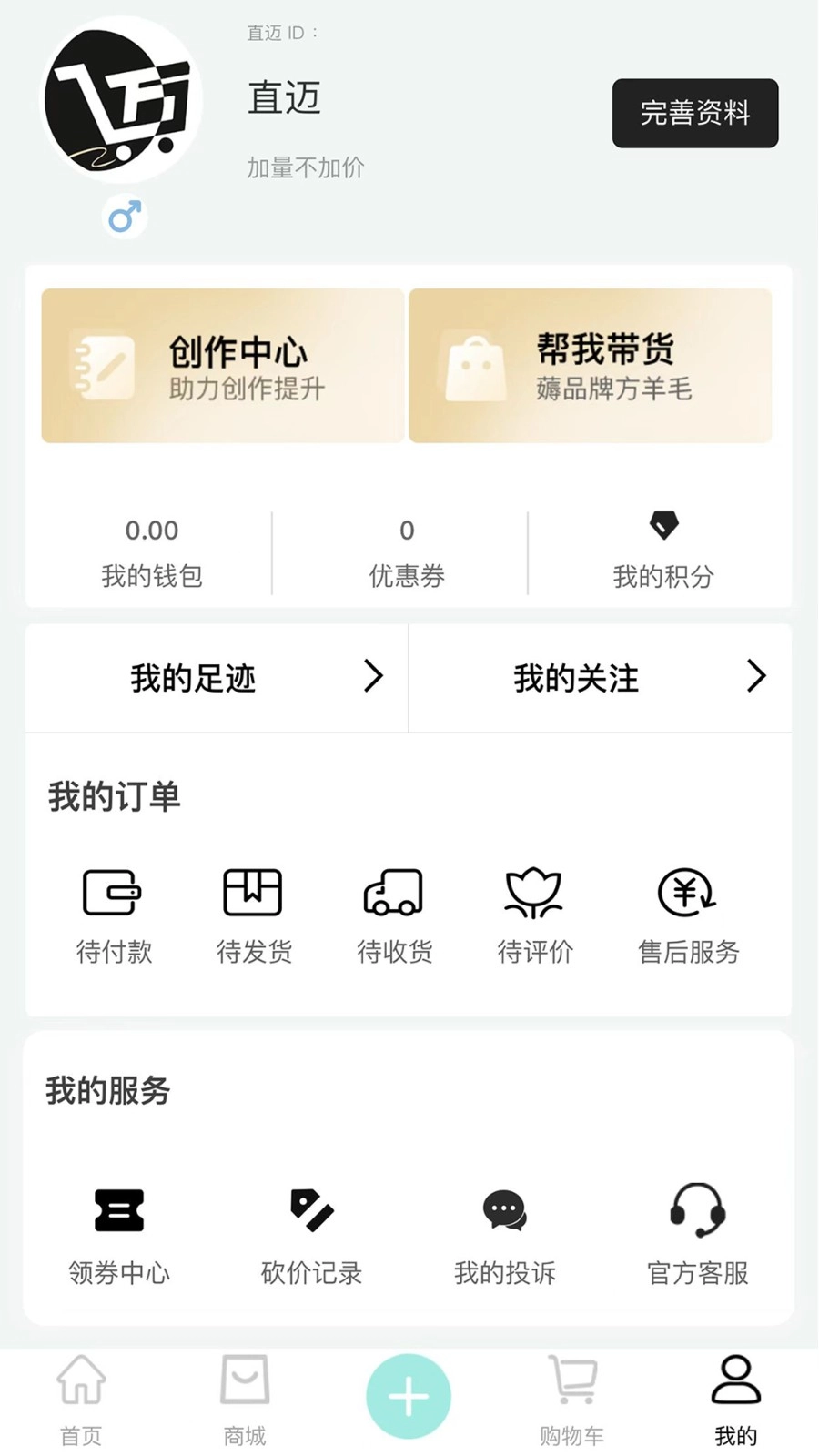Open the 帮我带货 card

[x=591, y=366]
